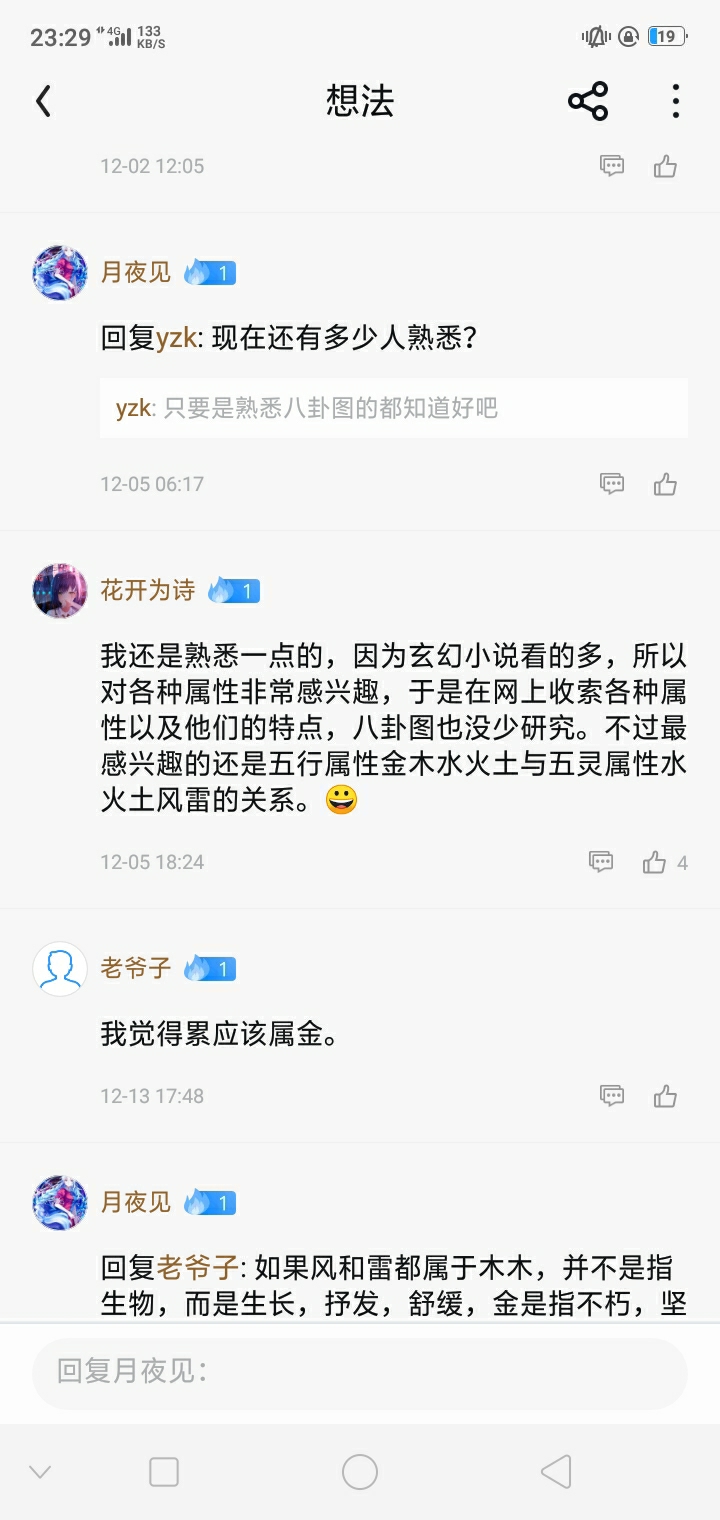Like 花开为诗's comment about 五行属性
This screenshot has width=720, height=1520.
pyautogui.click(x=655, y=862)
